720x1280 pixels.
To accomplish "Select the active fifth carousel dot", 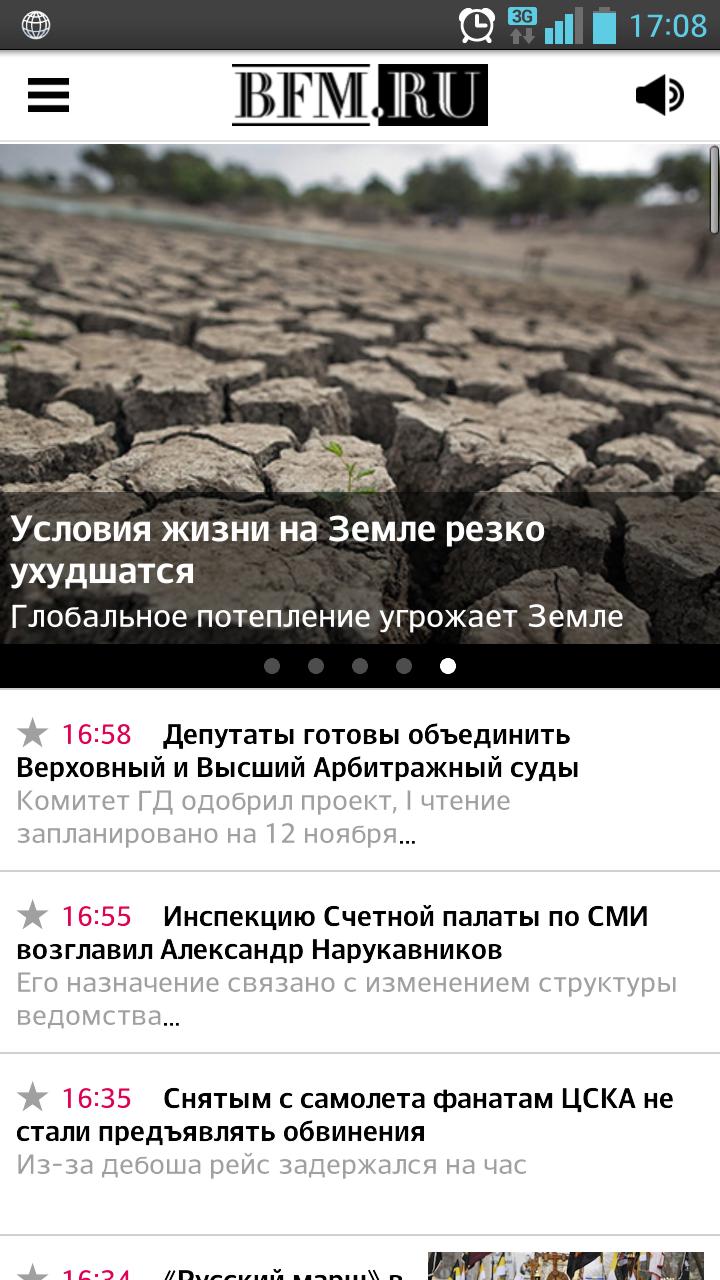I will [448, 665].
